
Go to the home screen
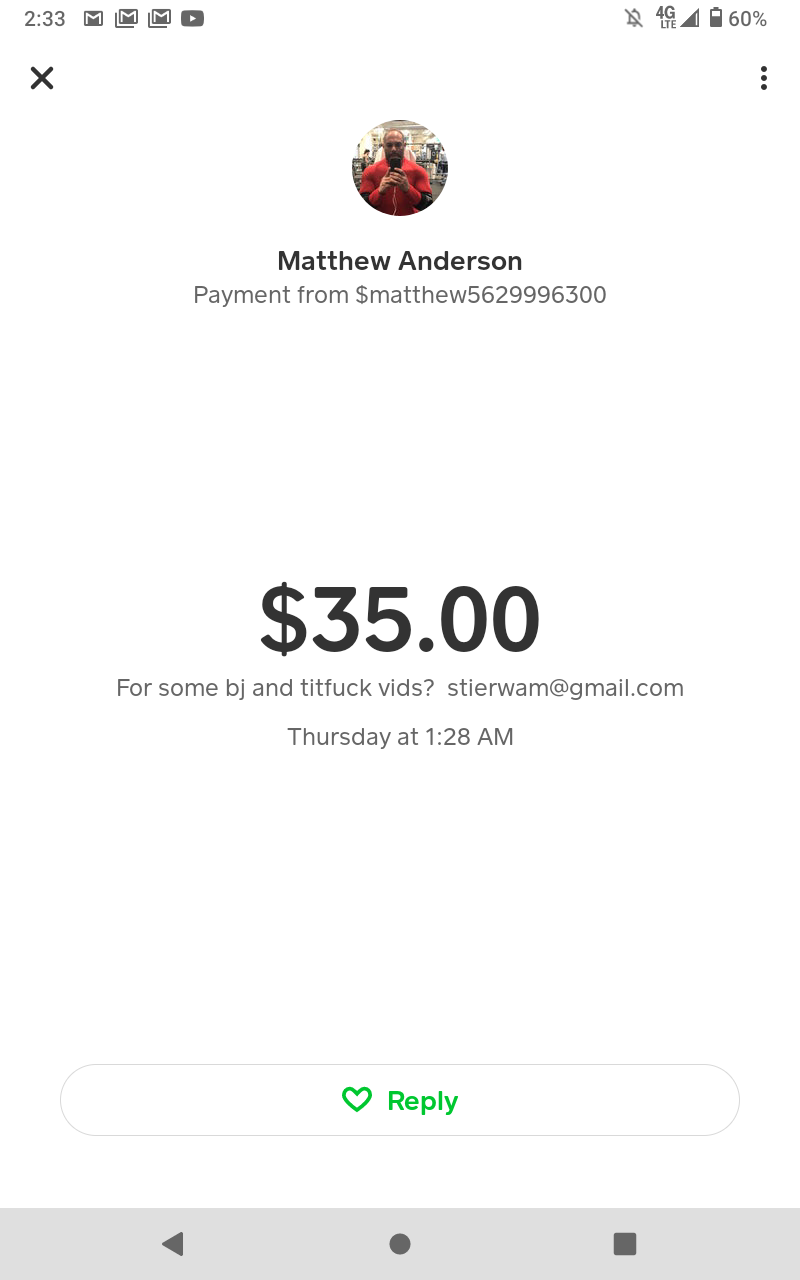pos(400,1243)
